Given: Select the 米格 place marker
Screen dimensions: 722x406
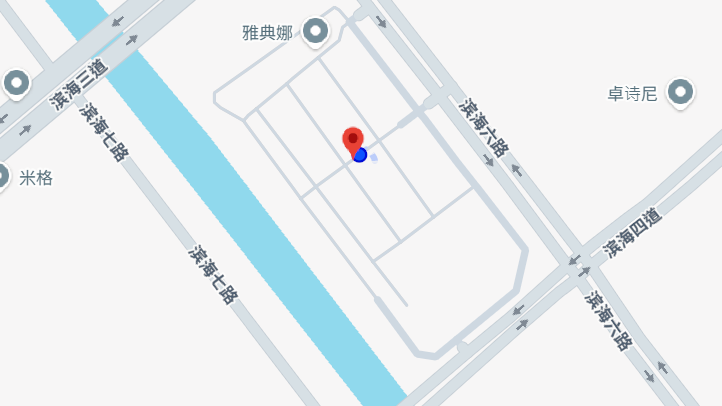Looking at the screenshot, I should (x=3, y=177).
